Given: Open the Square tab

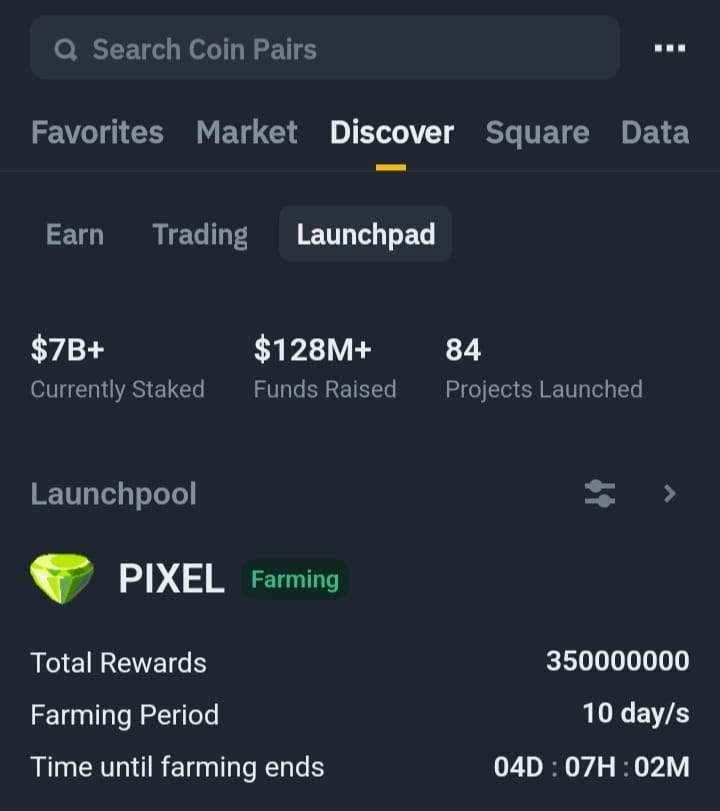Looking at the screenshot, I should coord(537,132).
